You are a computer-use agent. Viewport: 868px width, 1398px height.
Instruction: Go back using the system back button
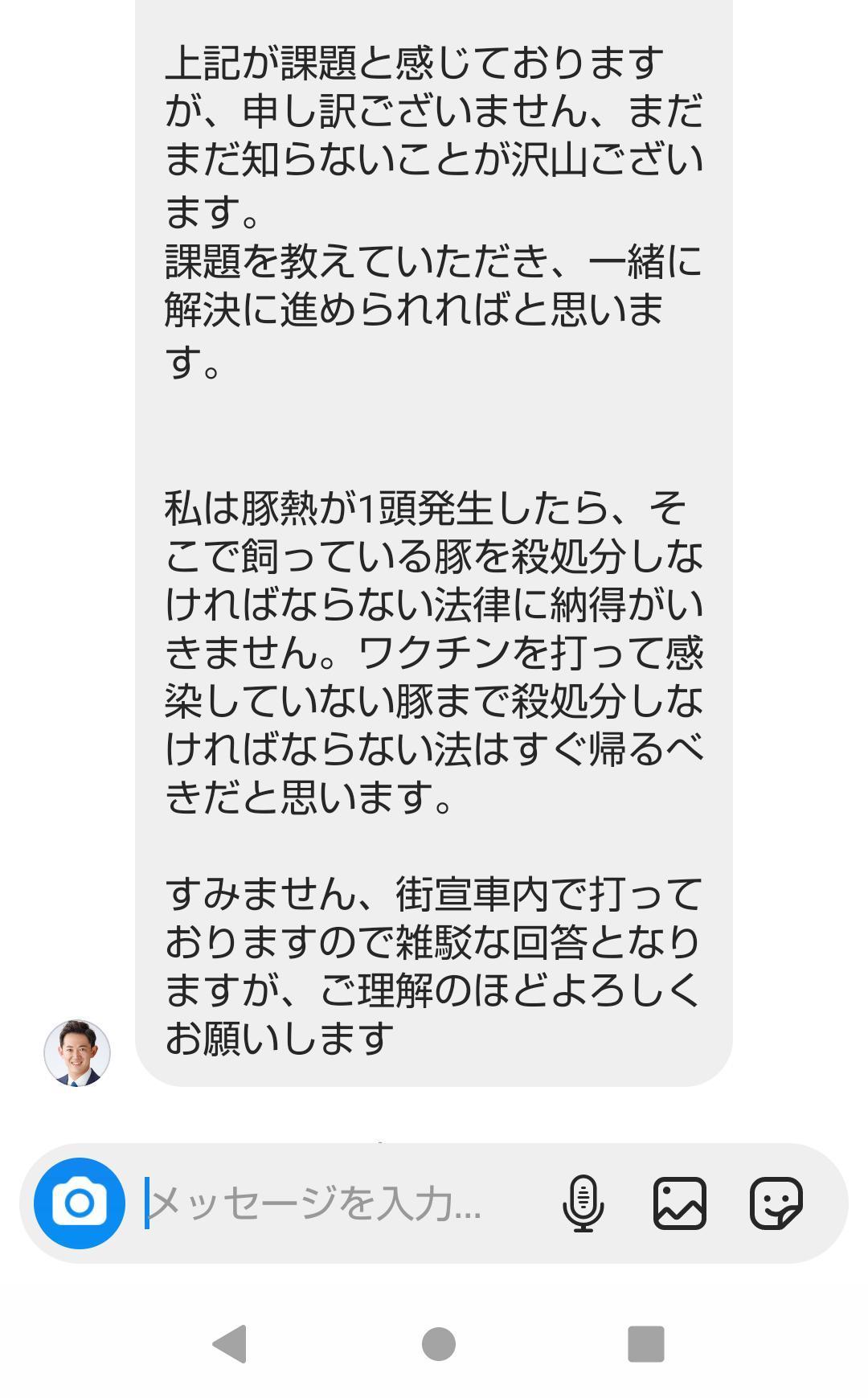point(229,1343)
